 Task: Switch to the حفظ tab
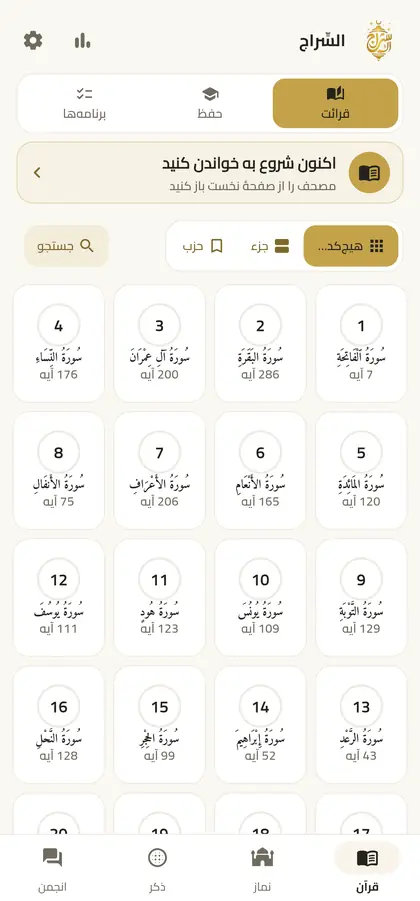point(210,103)
